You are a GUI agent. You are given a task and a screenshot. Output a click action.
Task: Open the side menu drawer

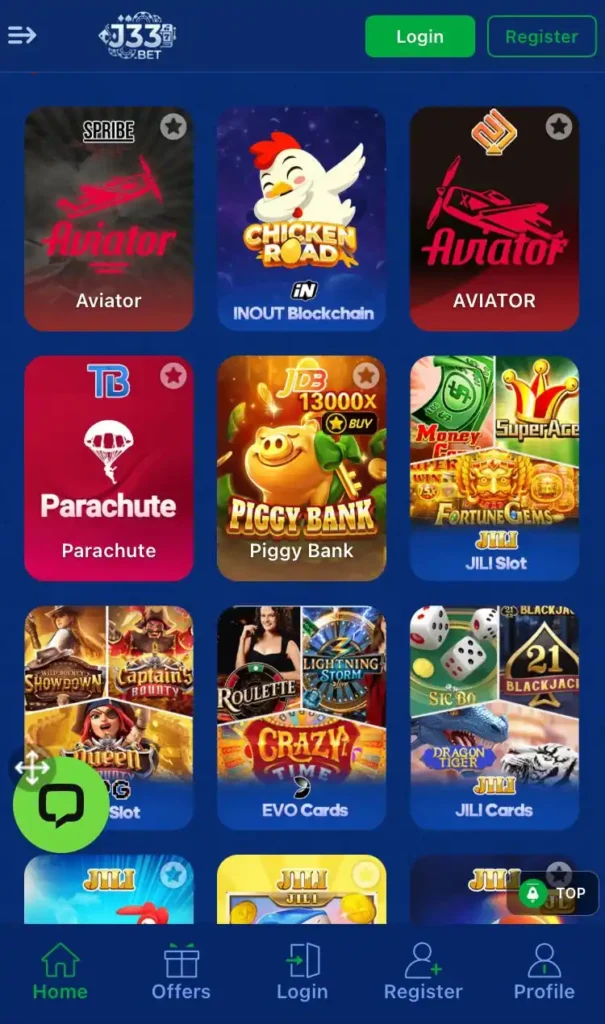click(x=22, y=36)
